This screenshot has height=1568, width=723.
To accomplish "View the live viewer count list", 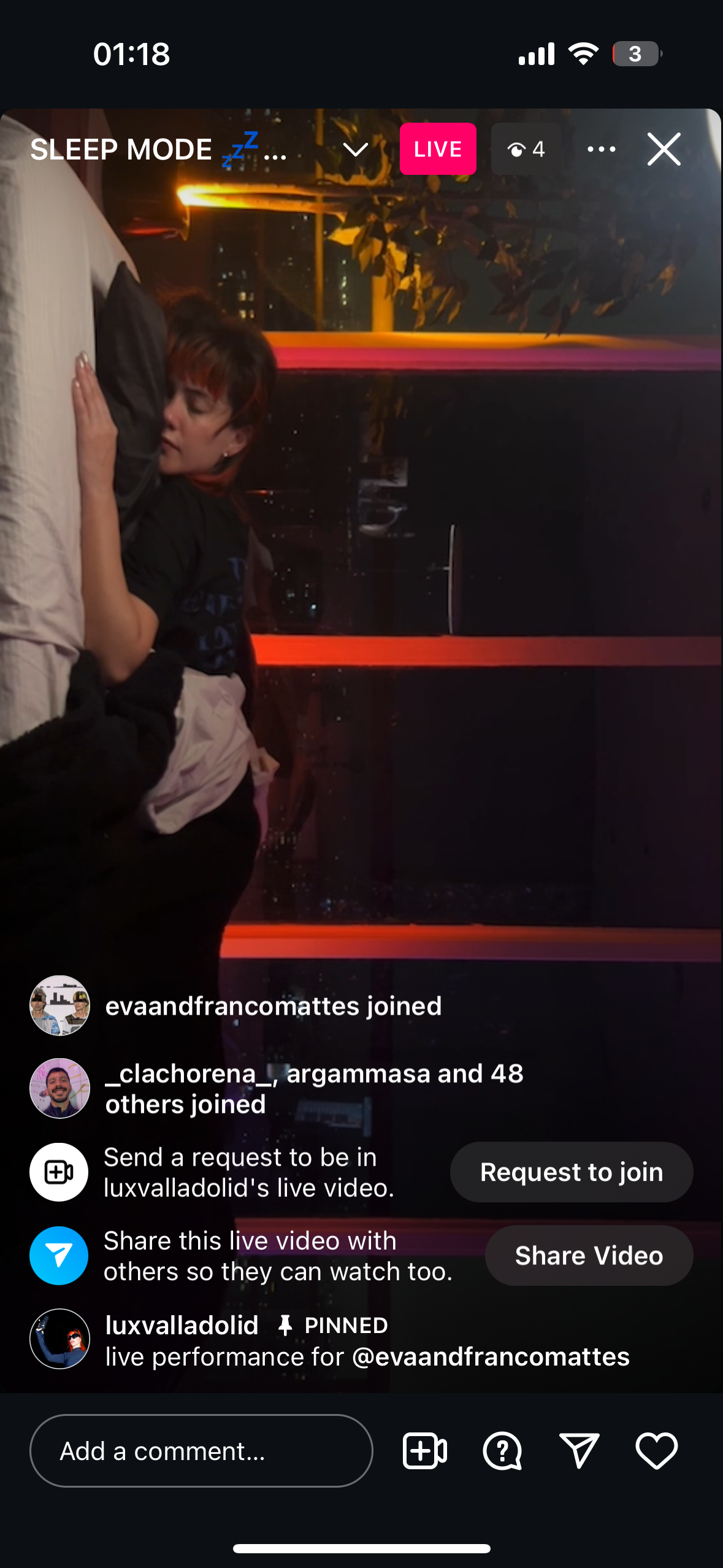I will (526, 149).
